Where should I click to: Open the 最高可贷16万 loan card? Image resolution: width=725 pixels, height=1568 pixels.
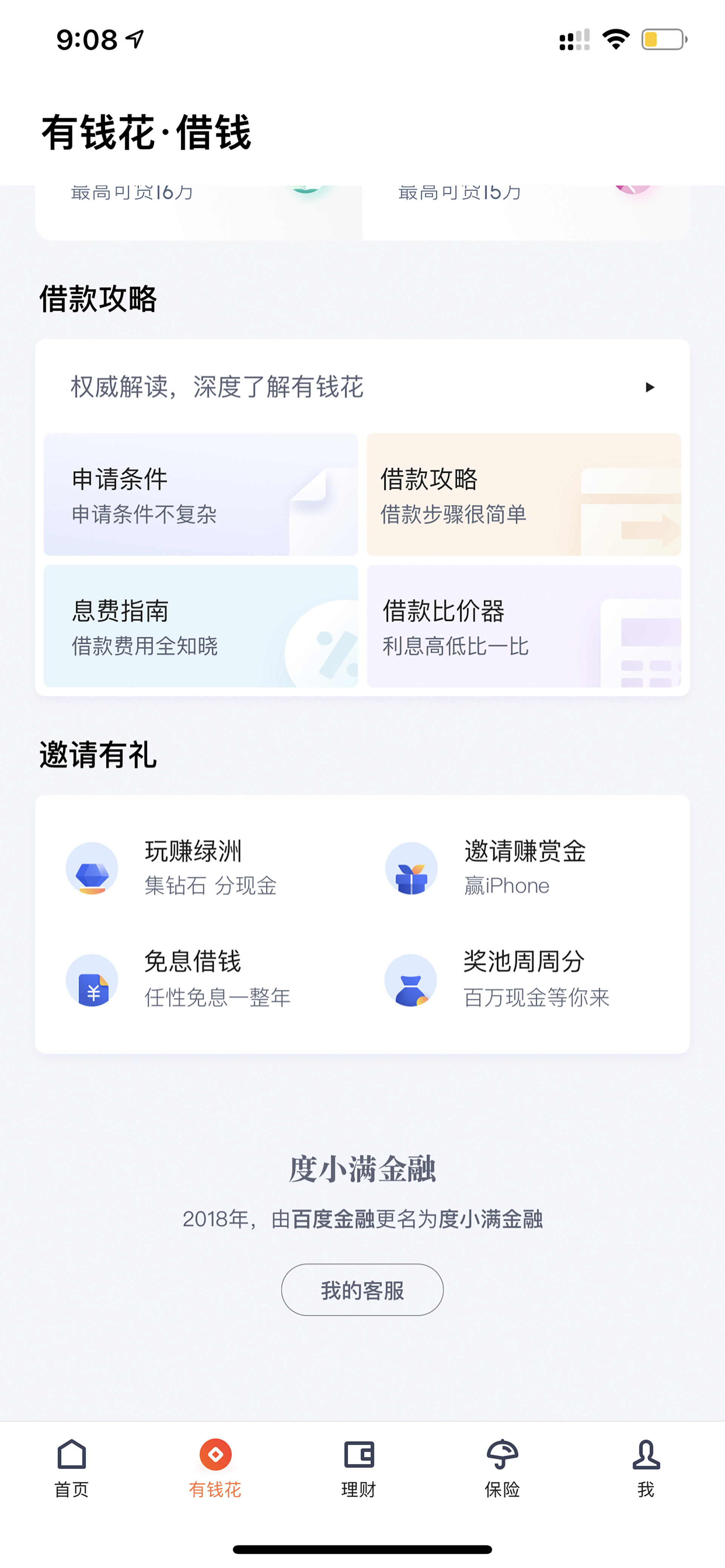coord(199,212)
